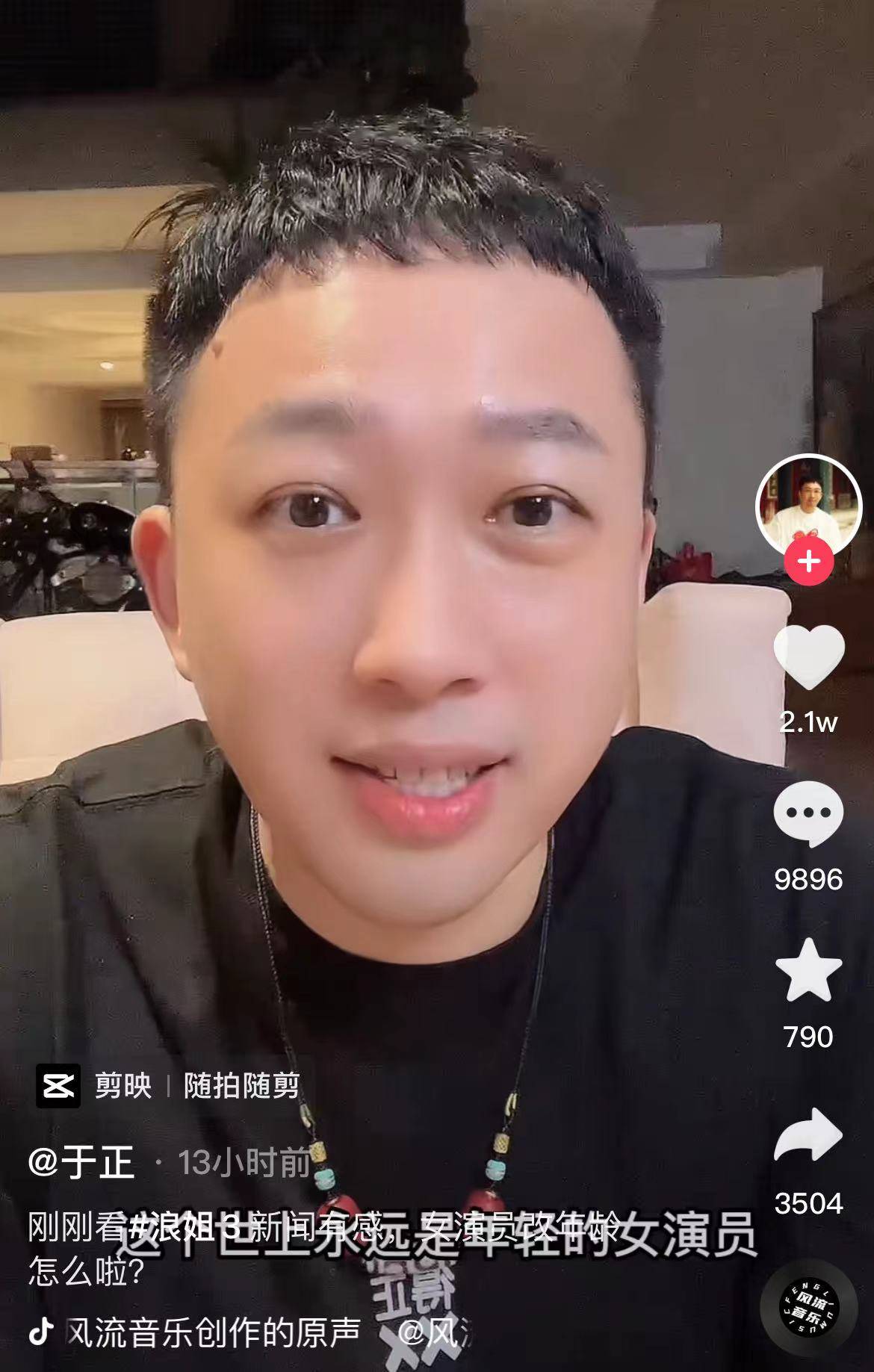Add the video to favorites
Viewport: 874px width, 1372px height.
click(x=809, y=970)
